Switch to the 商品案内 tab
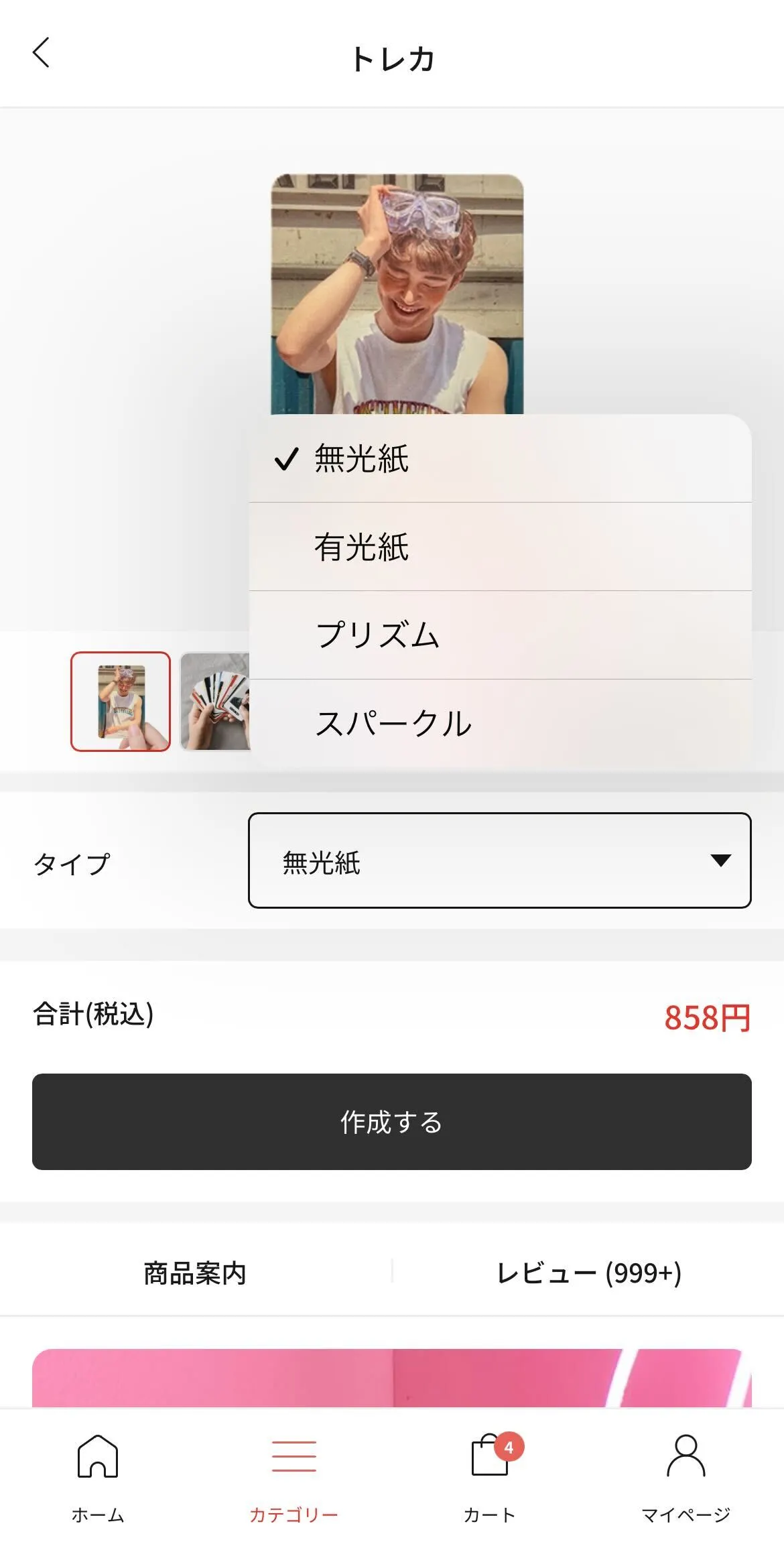 pos(195,1273)
